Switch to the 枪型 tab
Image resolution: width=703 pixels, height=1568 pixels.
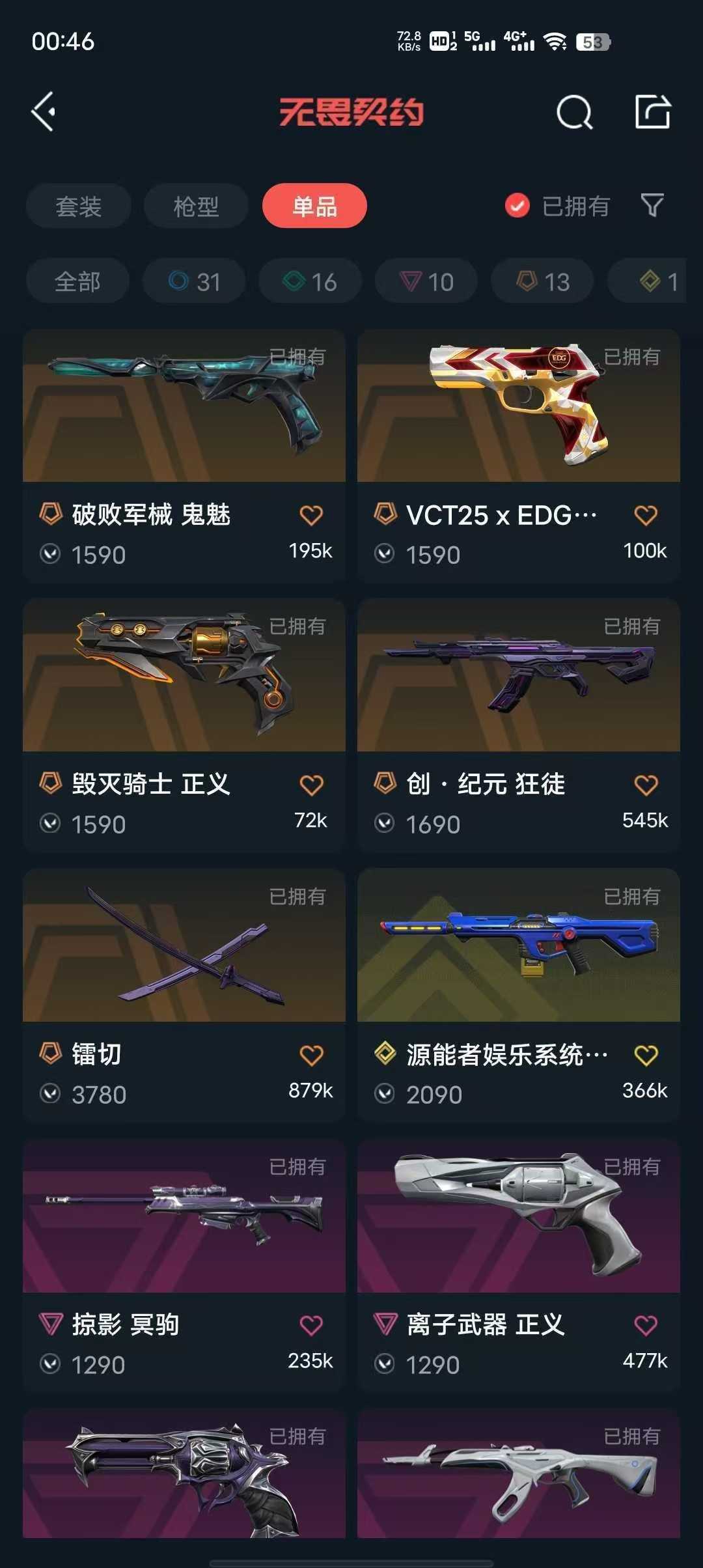point(195,206)
